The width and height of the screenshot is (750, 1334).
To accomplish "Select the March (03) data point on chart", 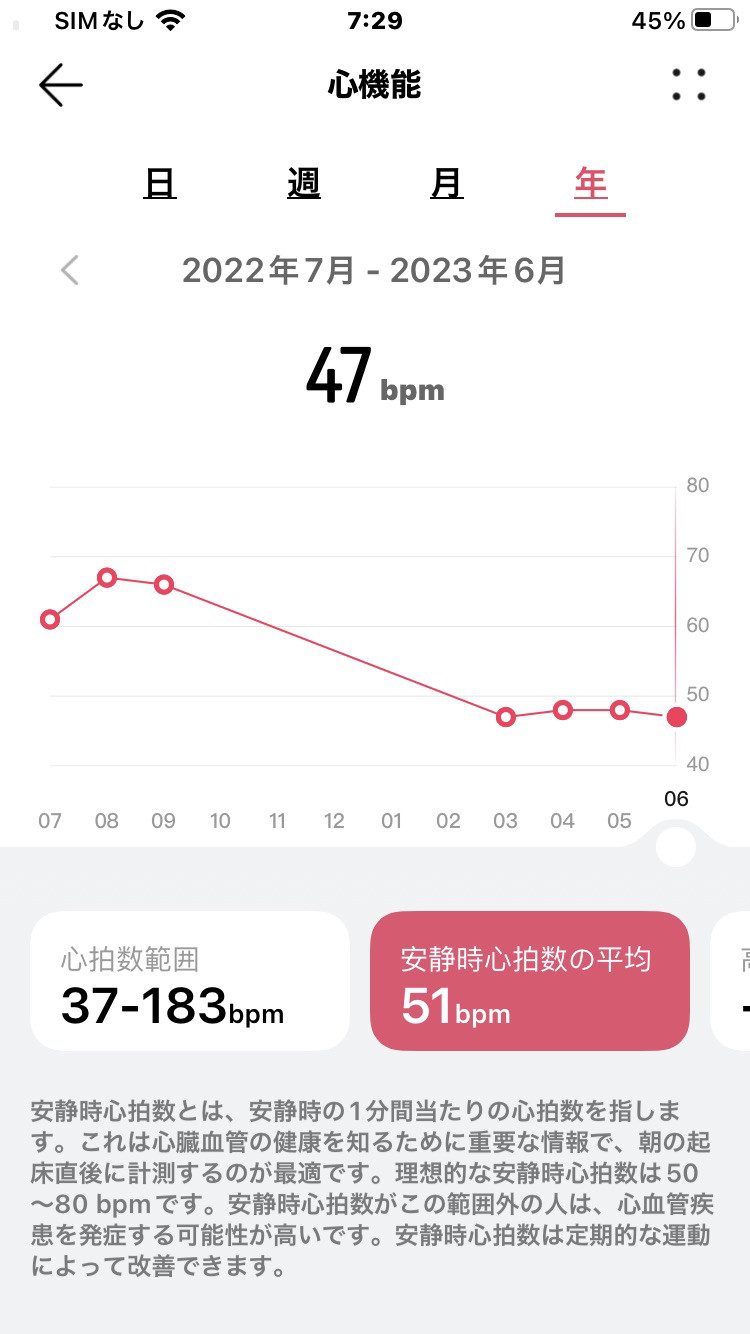I will pyautogui.click(x=506, y=717).
